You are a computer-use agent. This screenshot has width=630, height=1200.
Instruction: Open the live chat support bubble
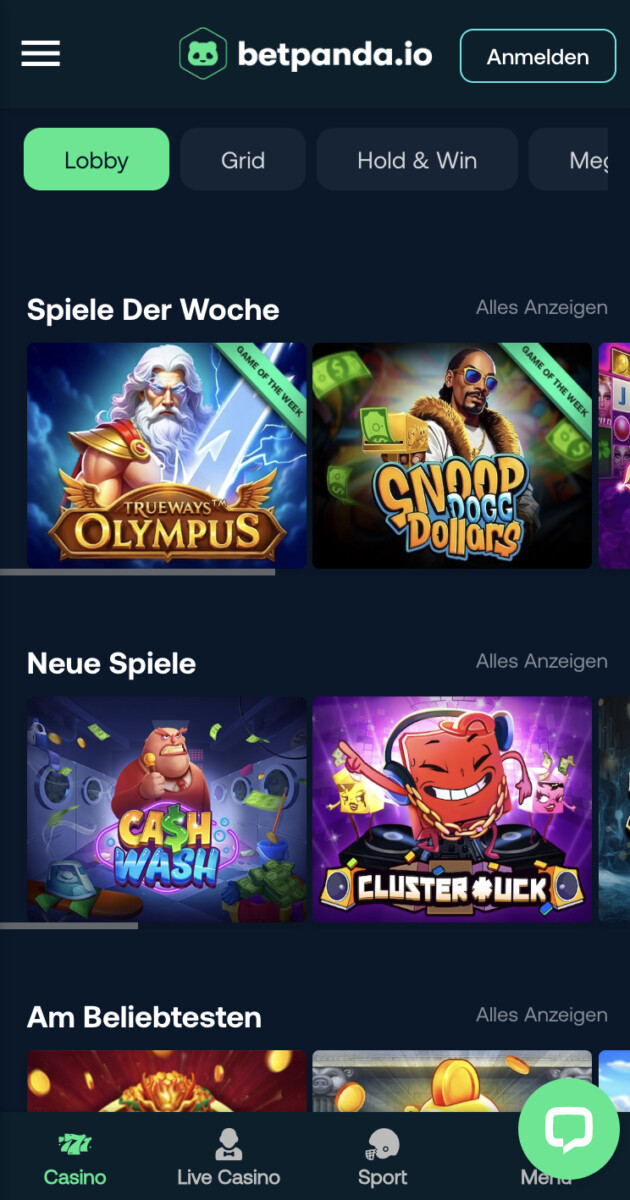(568, 1128)
